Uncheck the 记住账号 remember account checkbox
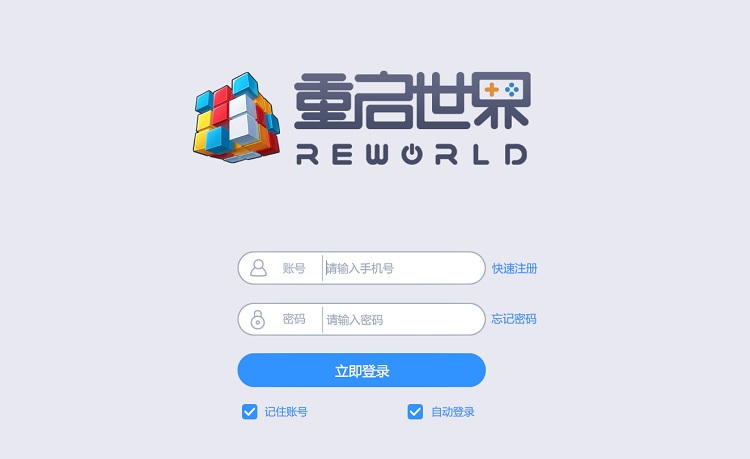This screenshot has height=459, width=750. coord(250,411)
